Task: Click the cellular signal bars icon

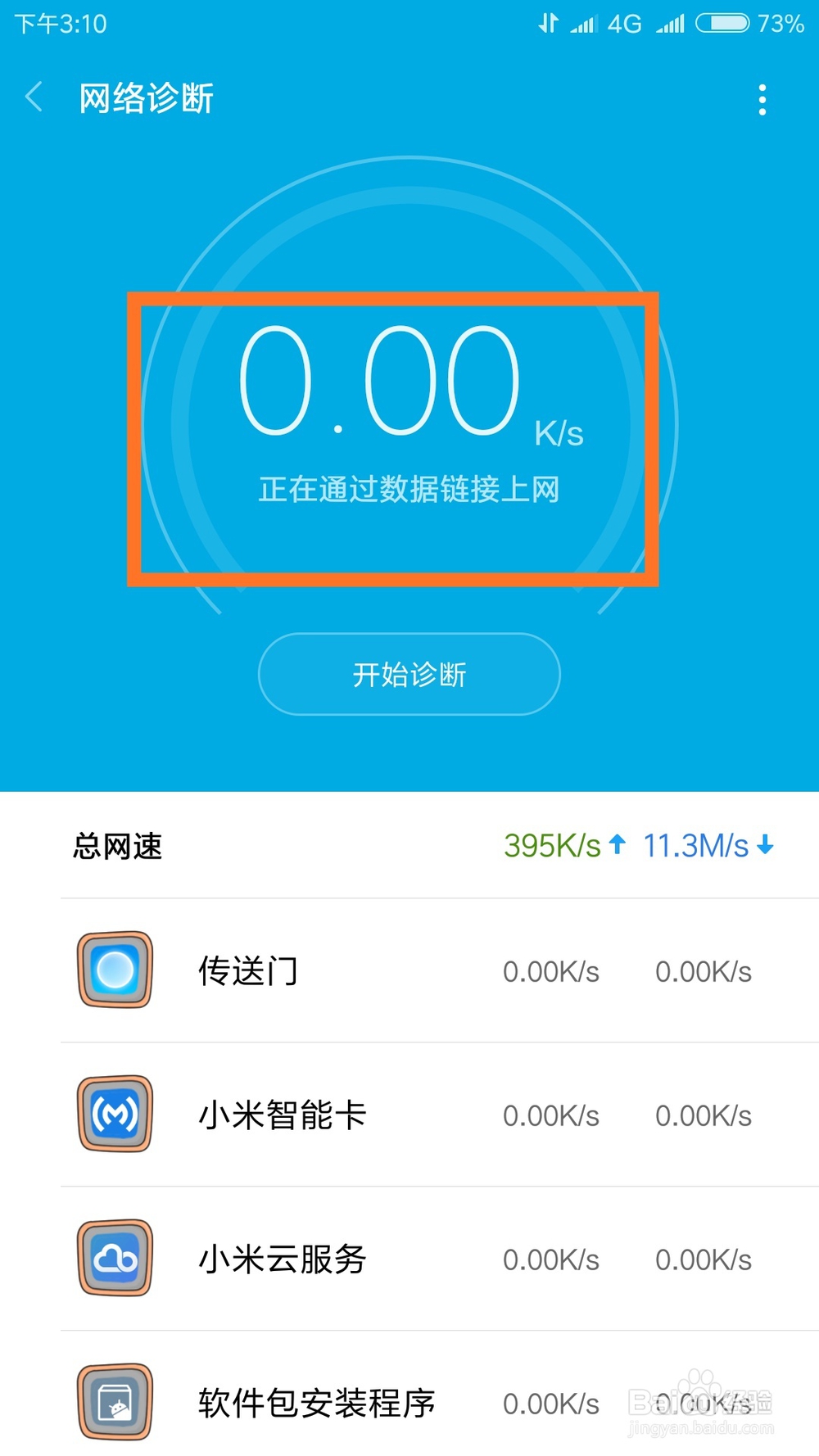Action: 672,23
